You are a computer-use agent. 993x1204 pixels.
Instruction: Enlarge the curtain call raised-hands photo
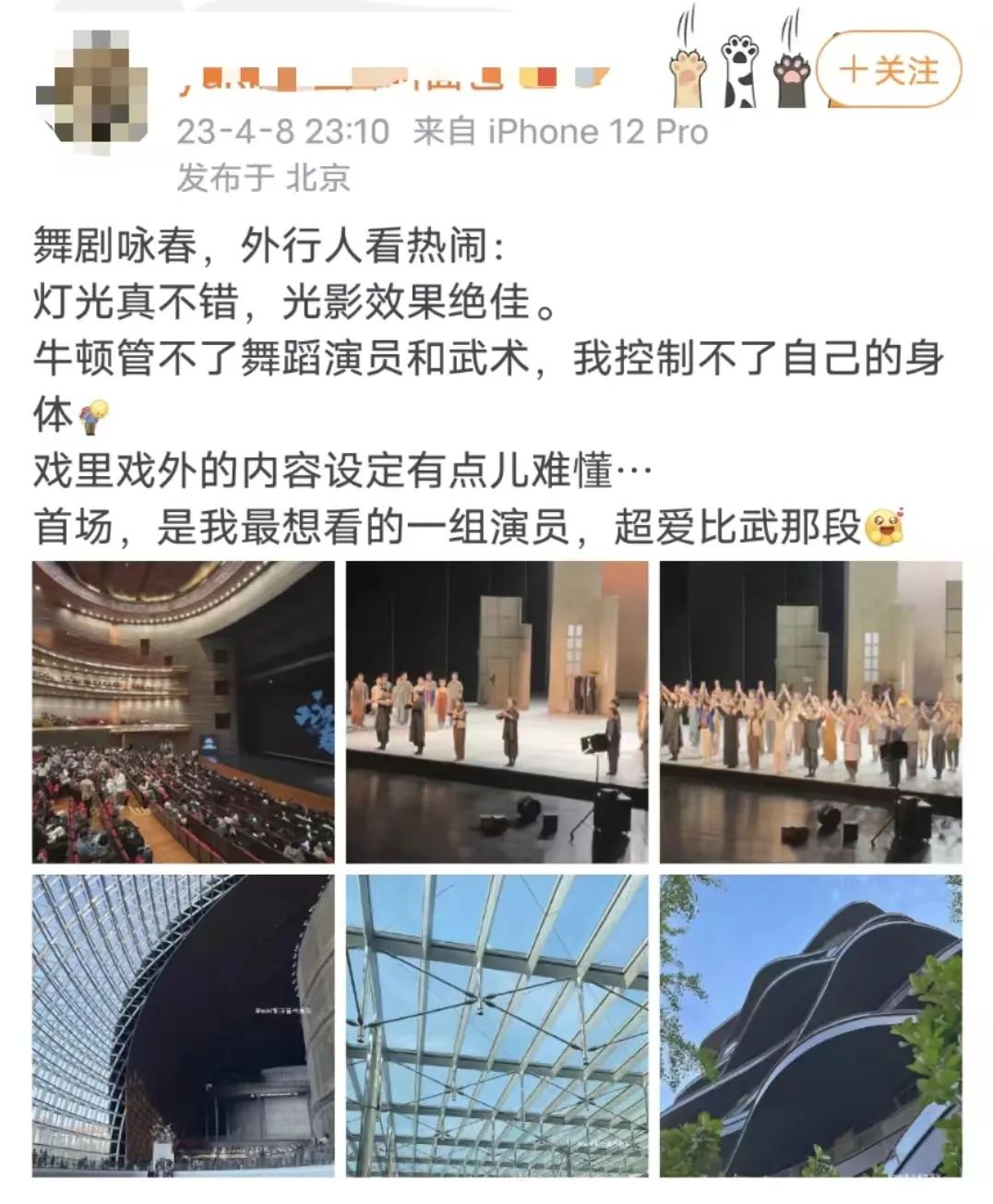click(x=810, y=711)
